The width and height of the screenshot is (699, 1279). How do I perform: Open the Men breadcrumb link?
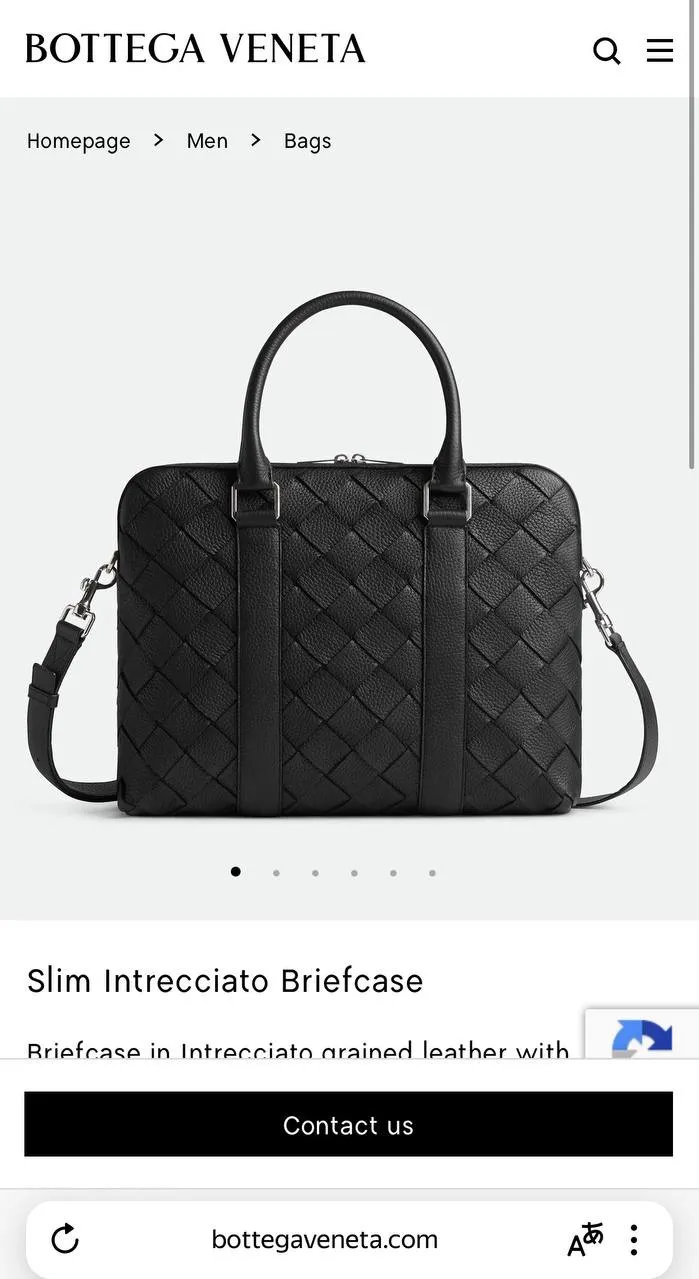(207, 141)
